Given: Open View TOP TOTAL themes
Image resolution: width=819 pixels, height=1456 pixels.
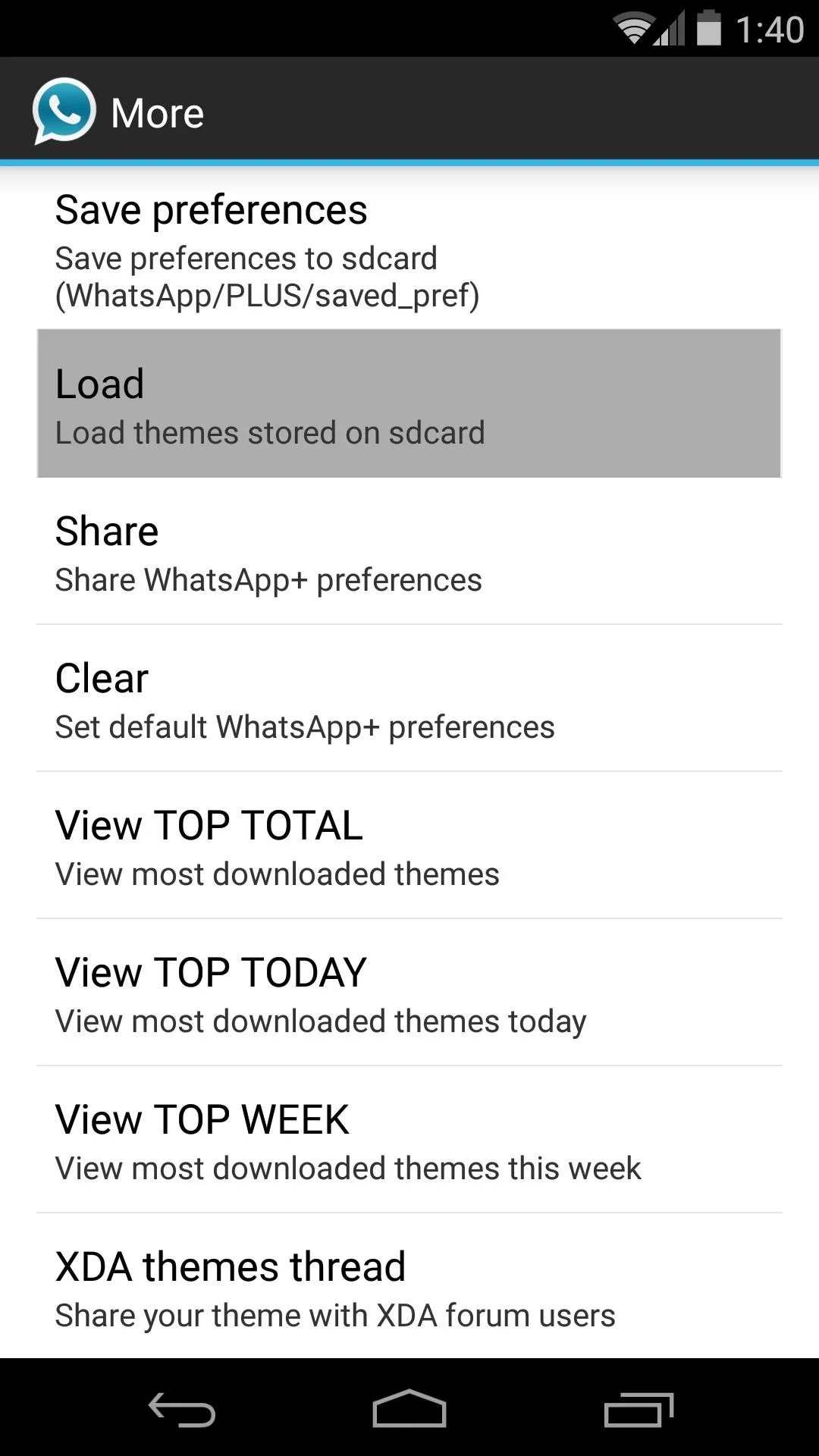Looking at the screenshot, I should pyautogui.click(x=409, y=846).
